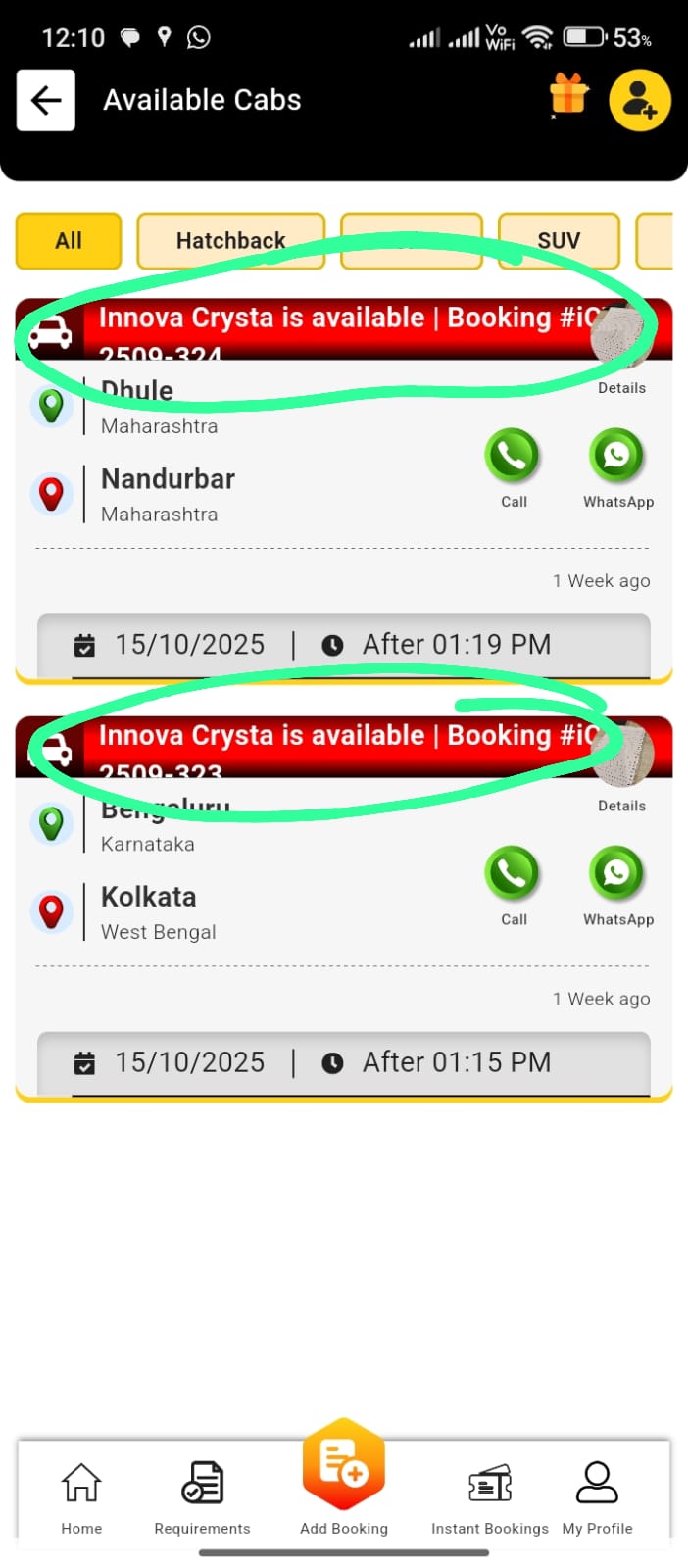This screenshot has height=1568, width=688.
Task: View details of the Dhule to Nandurbar booking
Action: [622, 343]
